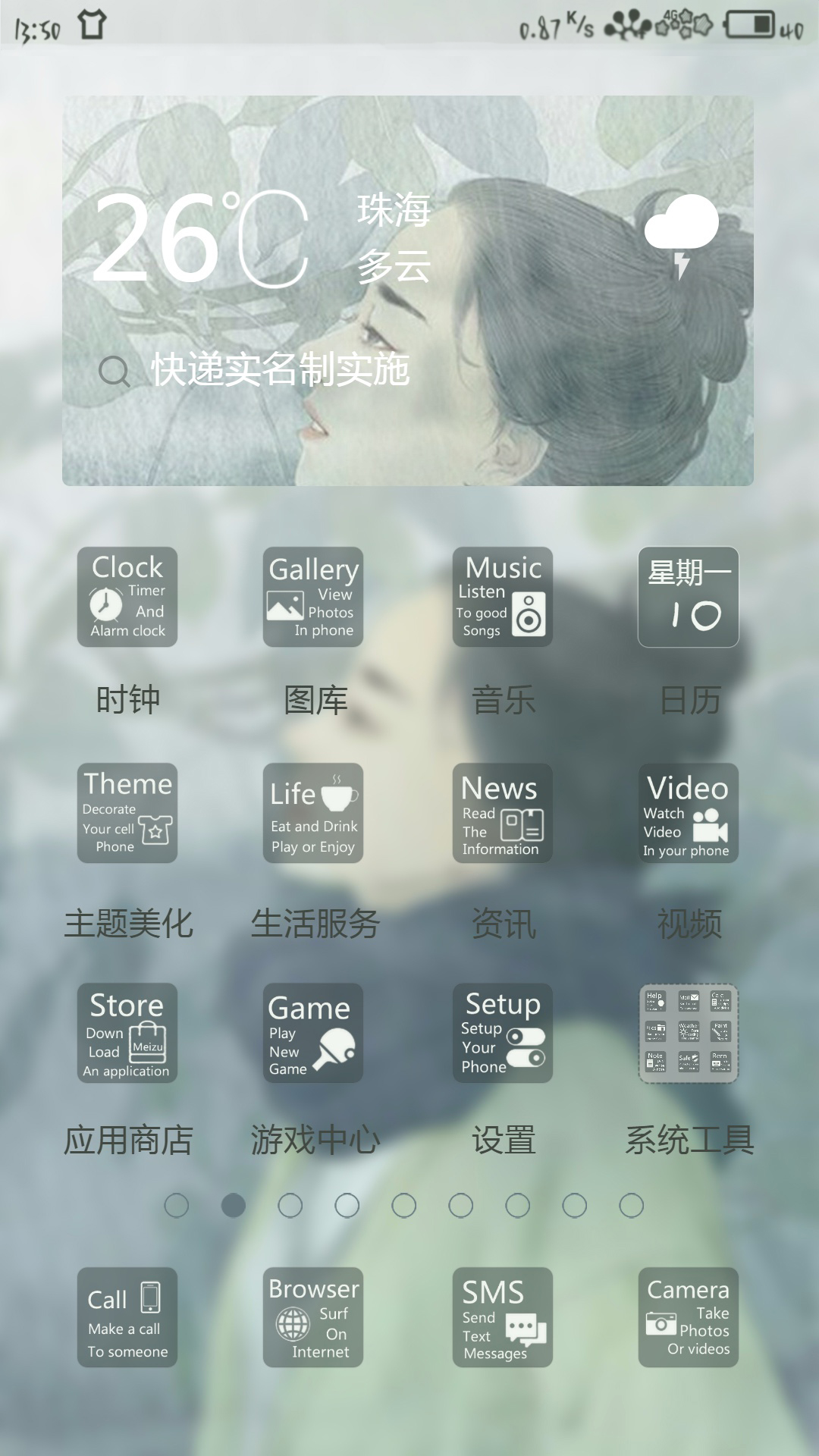This screenshot has height=1456, width=819.
Task: Open the Theme app
Action: 127,813
